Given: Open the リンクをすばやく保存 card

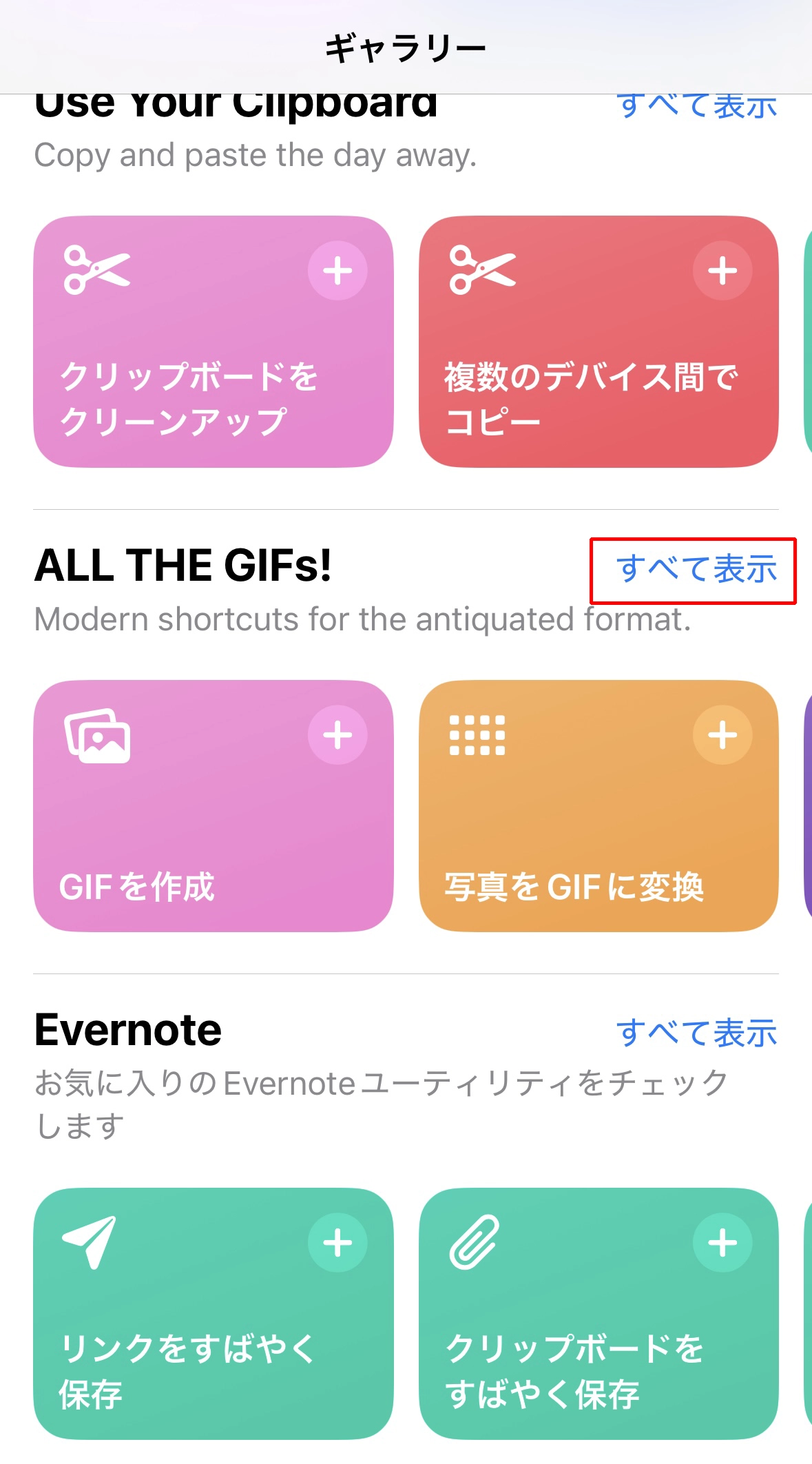Looking at the screenshot, I should click(x=214, y=1314).
